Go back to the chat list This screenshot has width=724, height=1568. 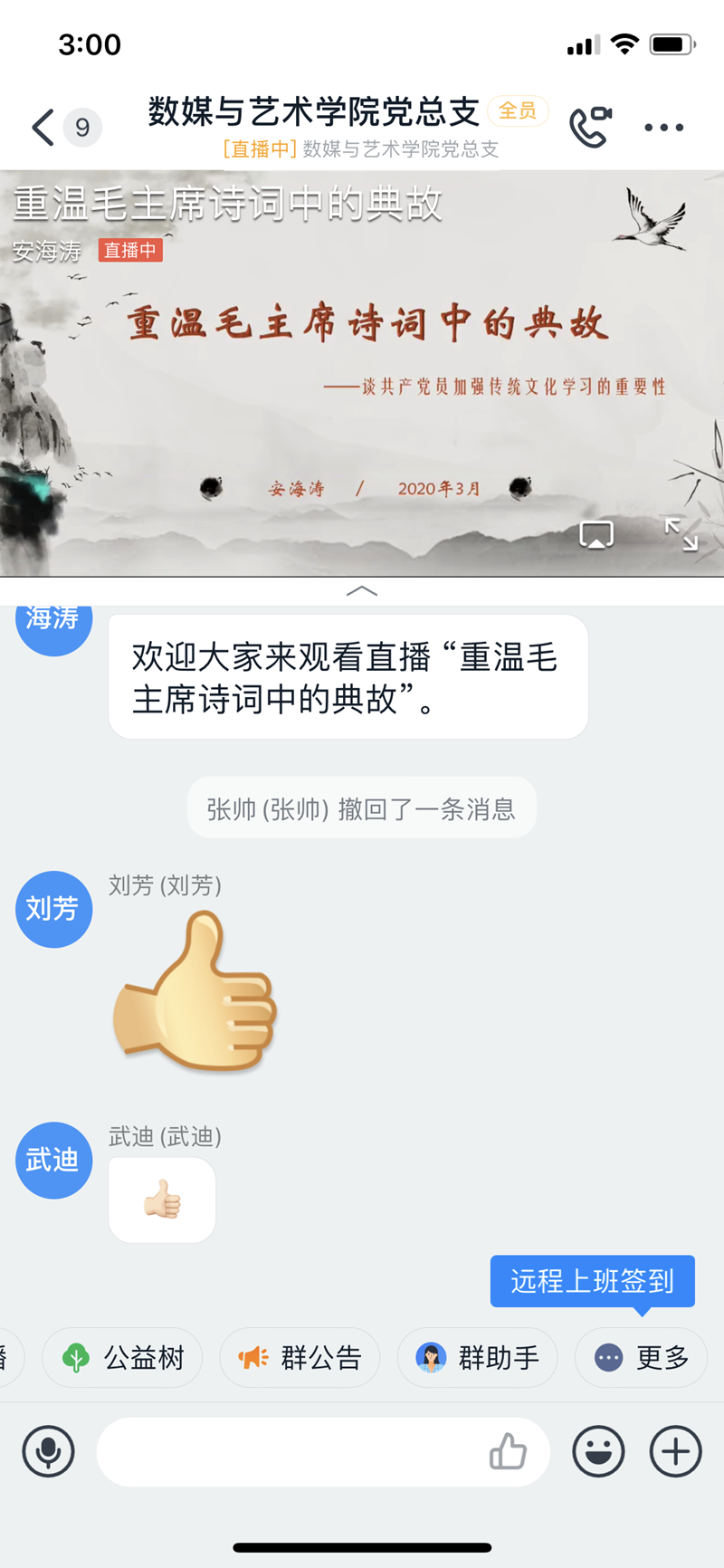click(x=45, y=127)
